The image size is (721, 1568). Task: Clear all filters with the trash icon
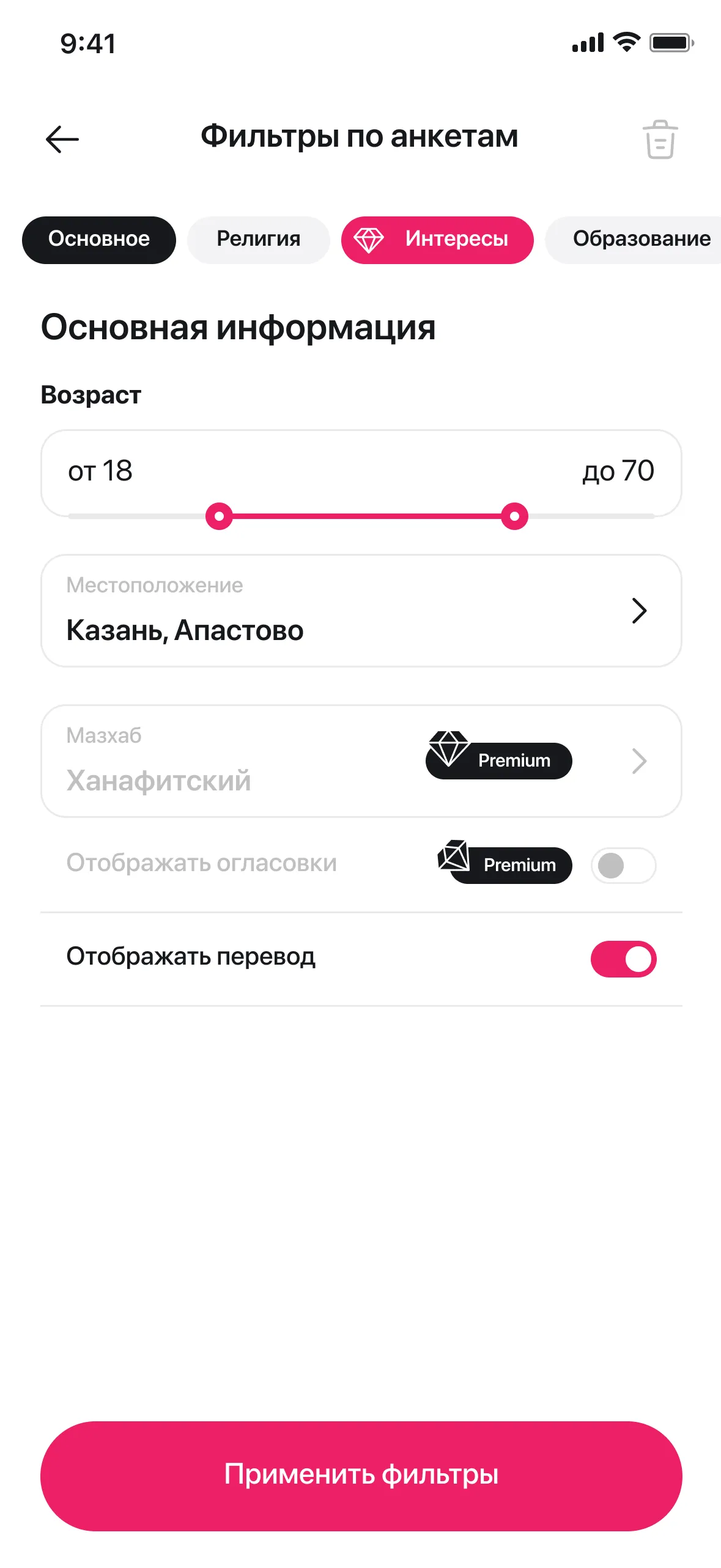coord(660,139)
